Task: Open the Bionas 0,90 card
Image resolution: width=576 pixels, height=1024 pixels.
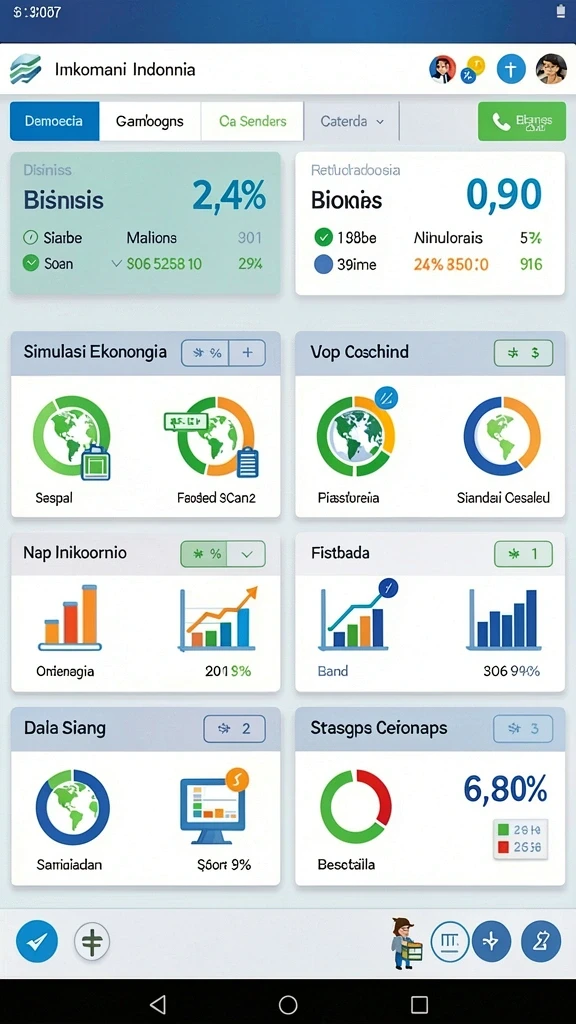Action: coord(430,223)
